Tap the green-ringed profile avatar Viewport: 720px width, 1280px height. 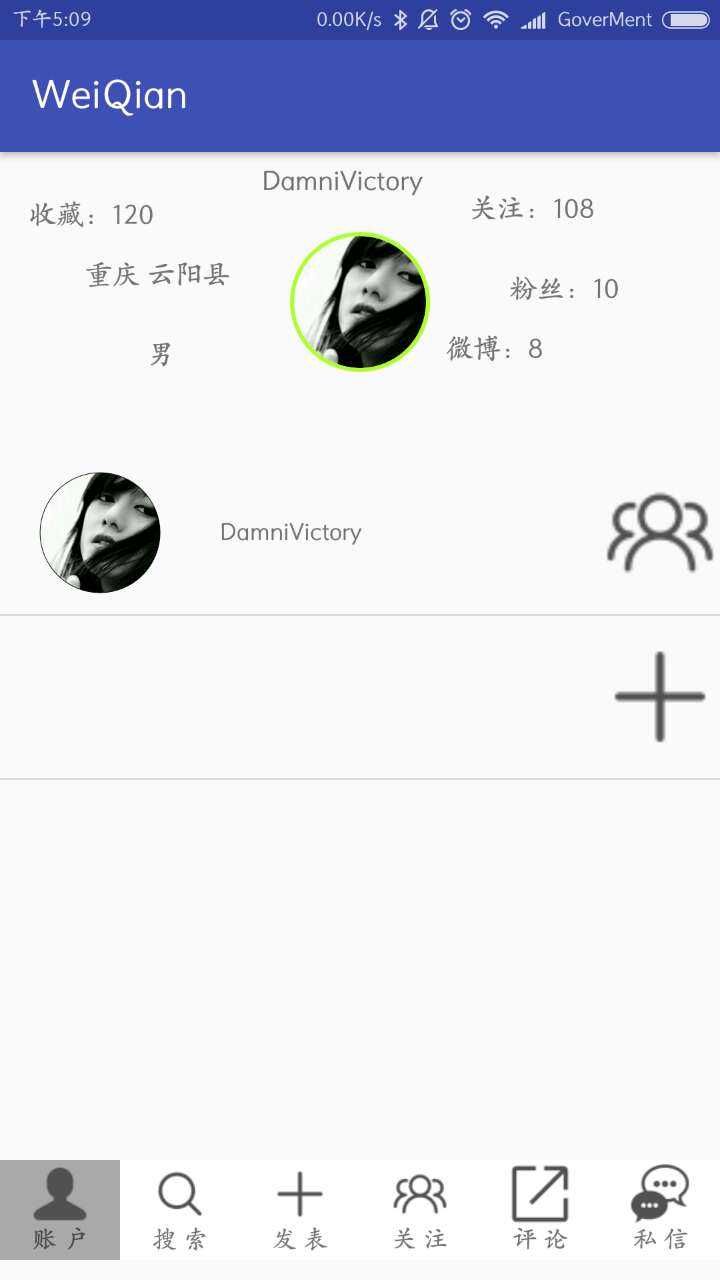(360, 302)
